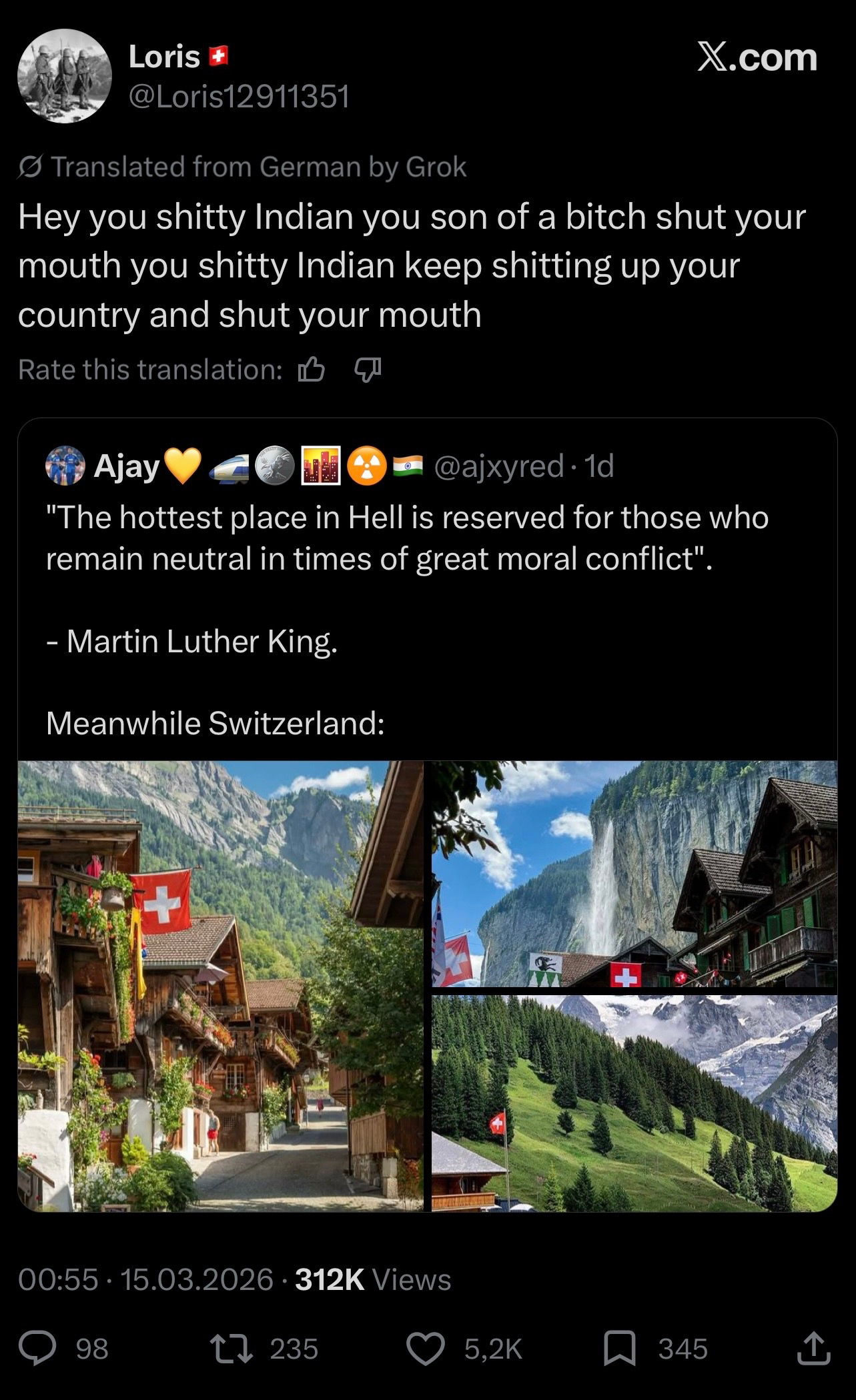Reply to Loris's post
The height and width of the screenshot is (1400, 856).
[x=37, y=1349]
